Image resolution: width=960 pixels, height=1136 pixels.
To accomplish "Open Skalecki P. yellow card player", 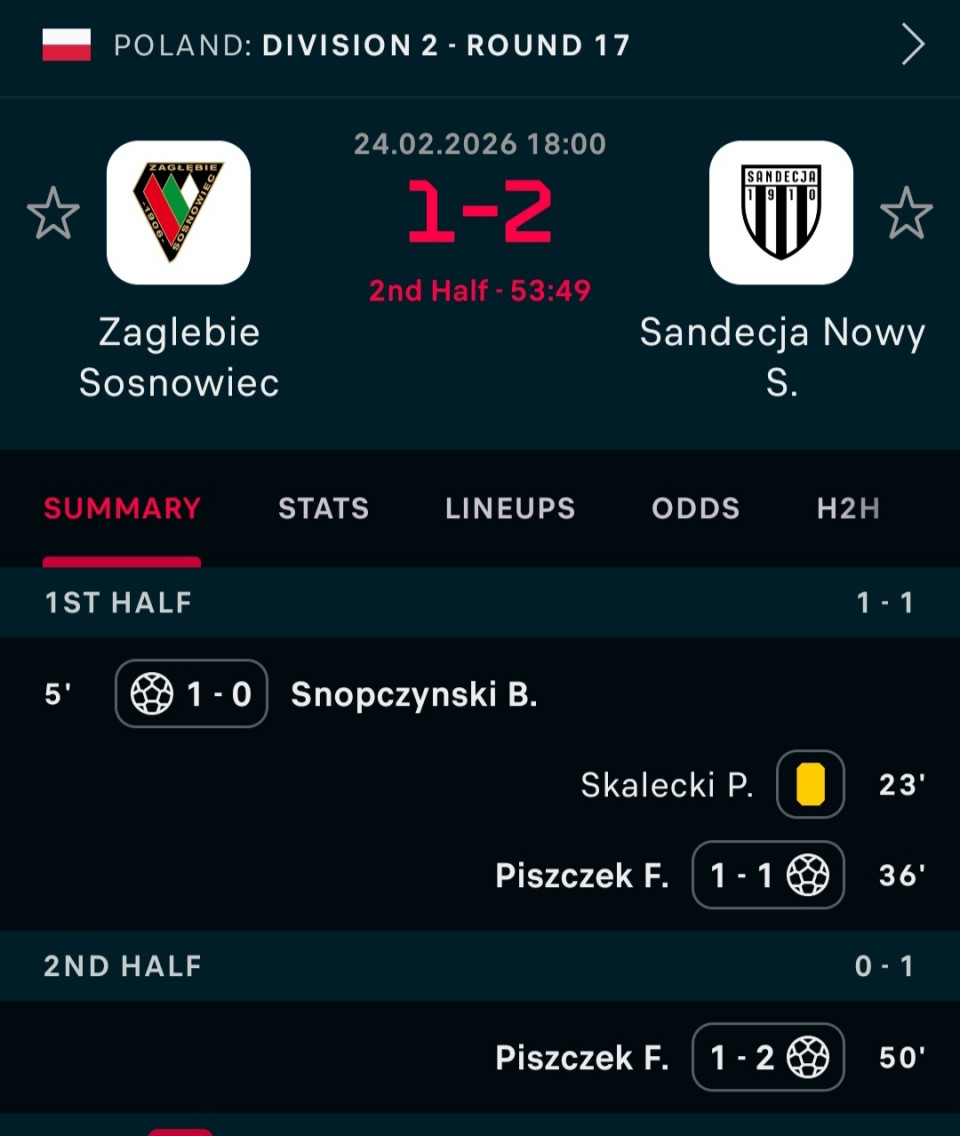I will click(x=667, y=785).
